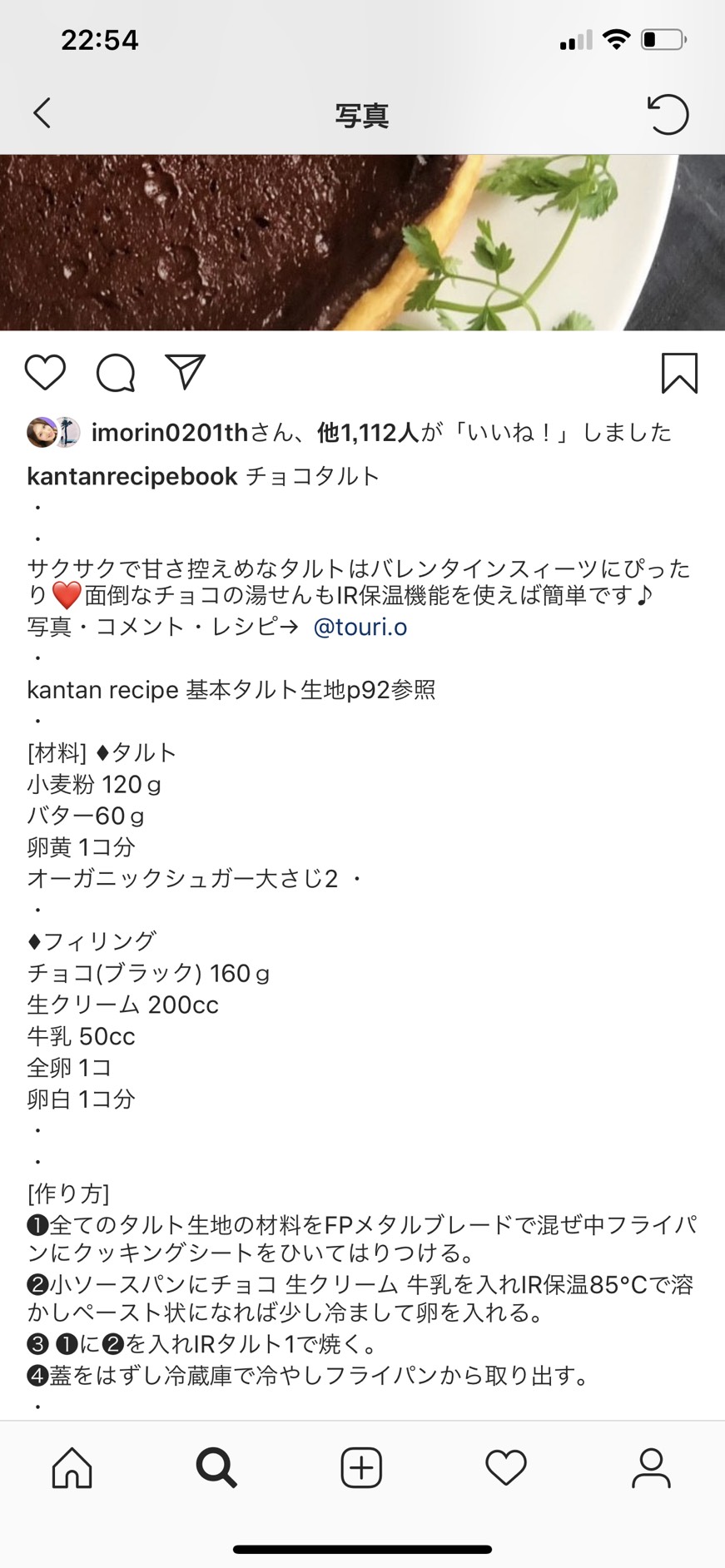Go to the Profile tab
Image resolution: width=725 pixels, height=1568 pixels.
click(651, 1467)
